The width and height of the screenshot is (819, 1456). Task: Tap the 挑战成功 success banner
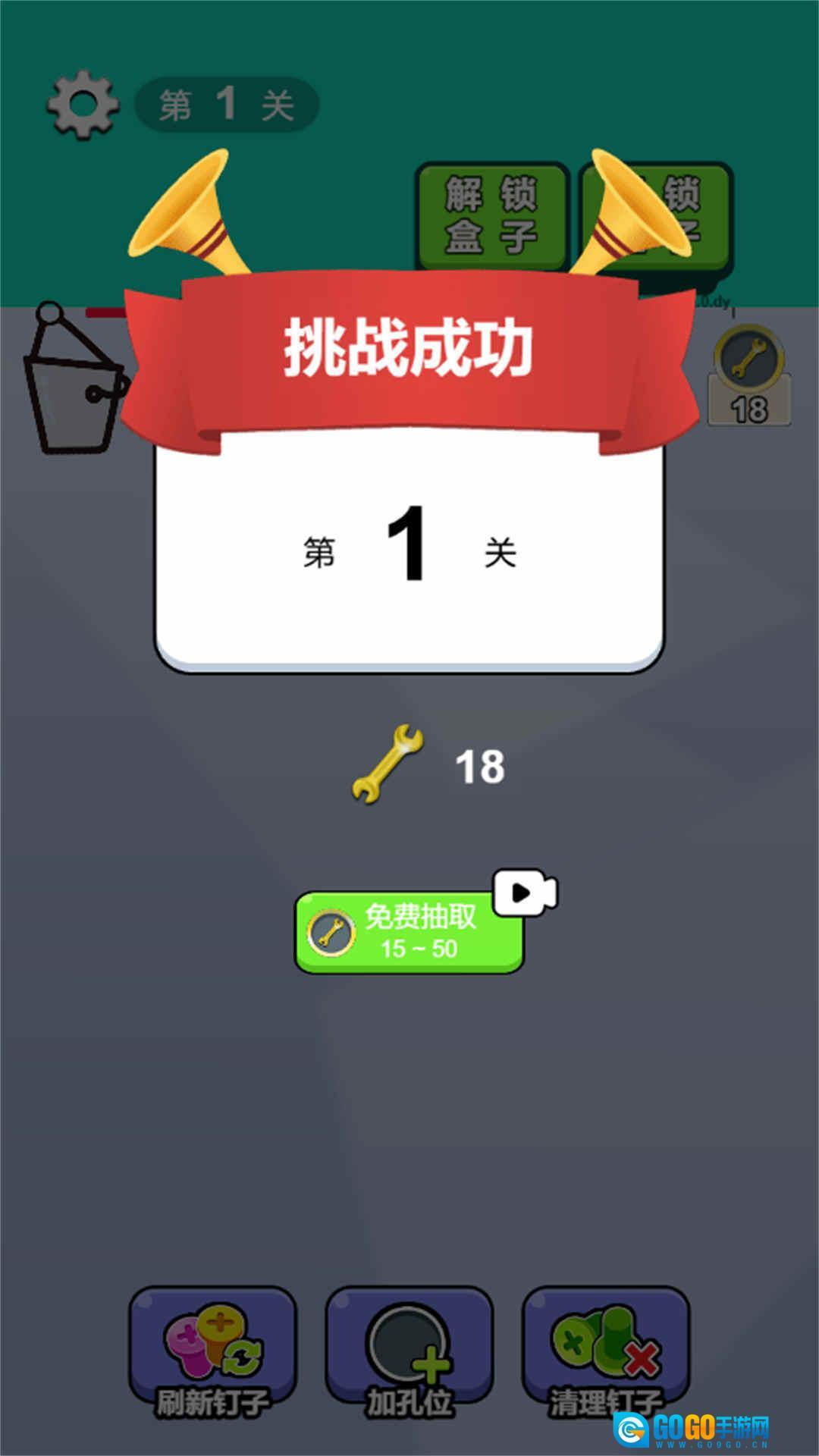pyautogui.click(x=409, y=345)
